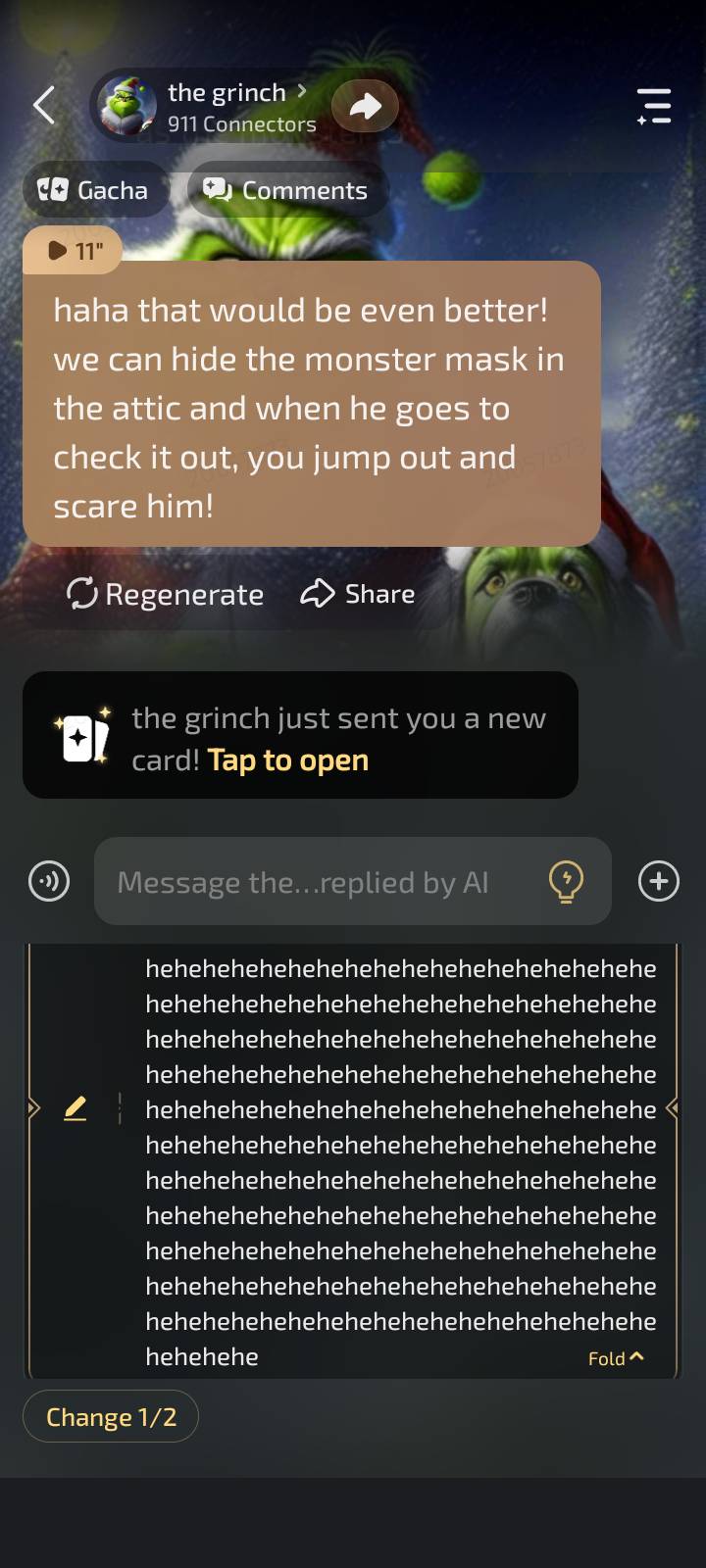The width and height of the screenshot is (706, 1568).
Task: Change to the next suggestion
Action: click(x=111, y=1417)
